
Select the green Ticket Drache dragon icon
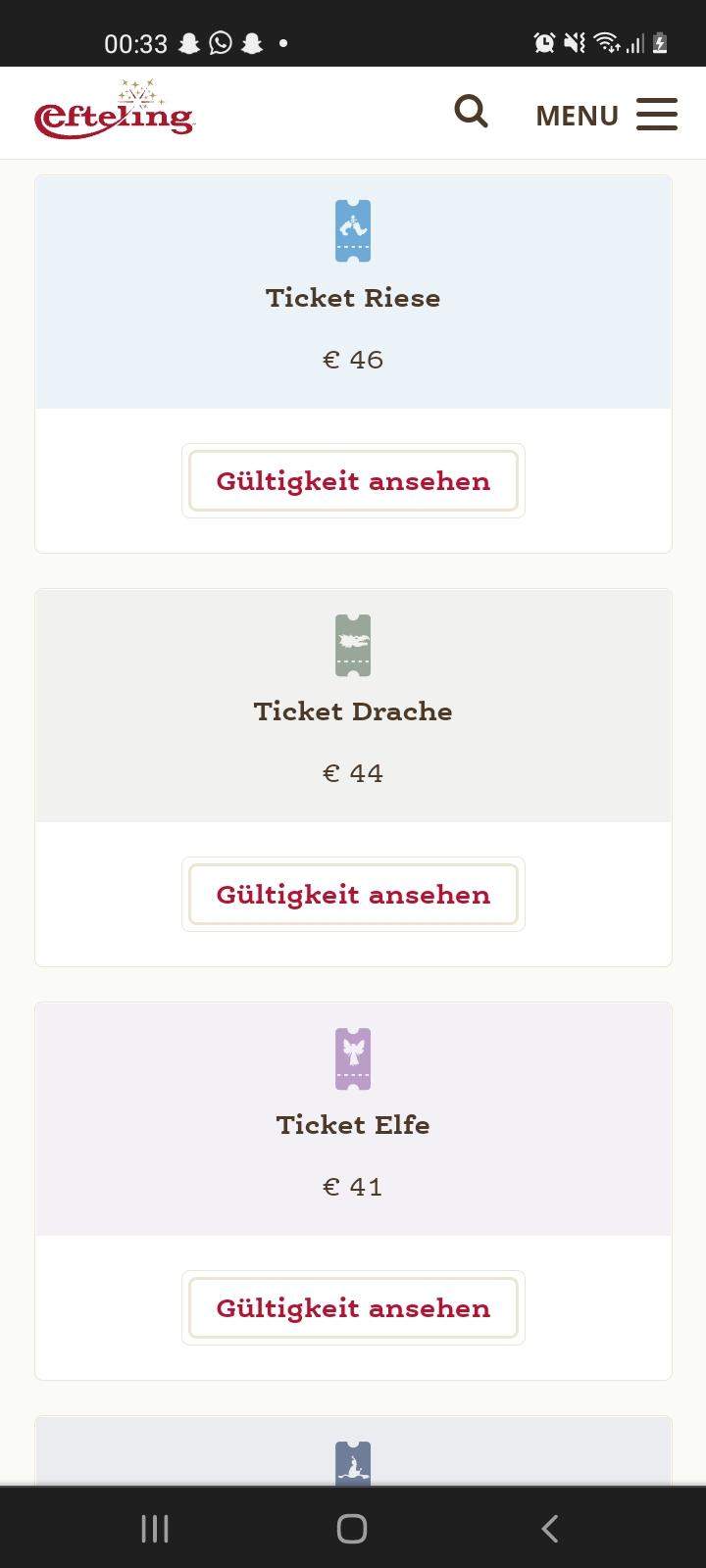tap(353, 645)
